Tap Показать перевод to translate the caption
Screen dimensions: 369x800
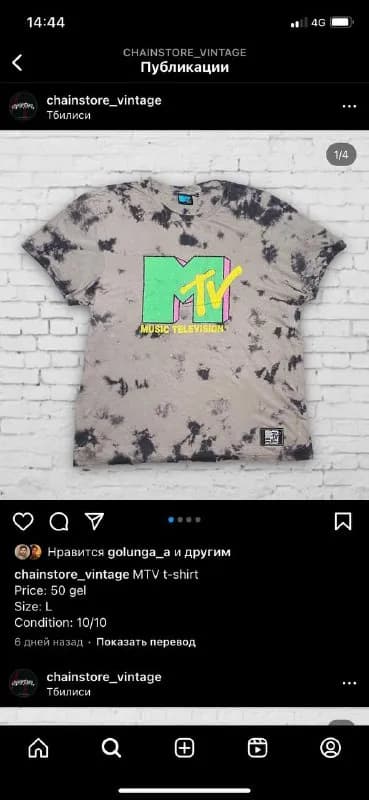[x=146, y=642]
